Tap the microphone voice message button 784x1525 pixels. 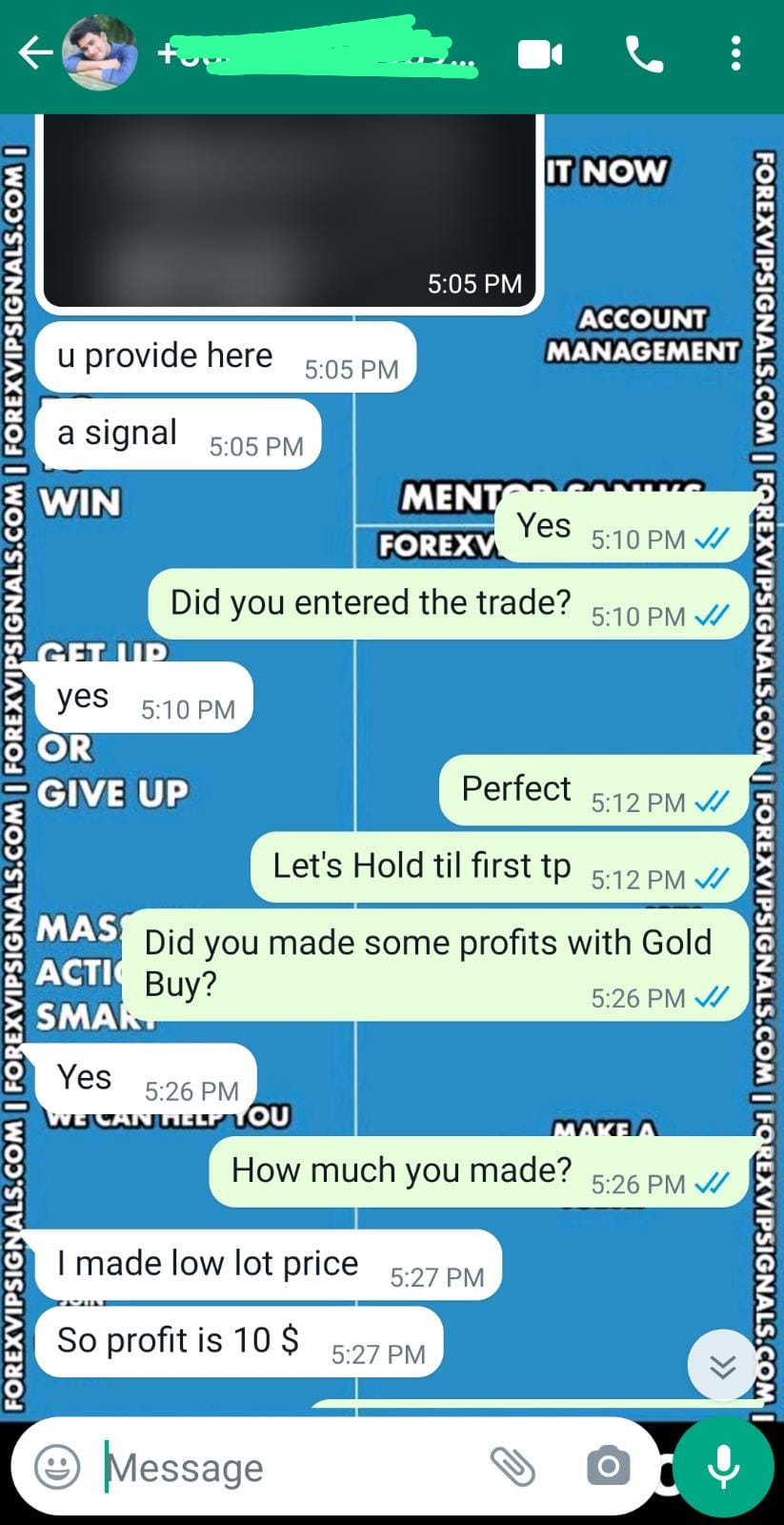pyautogui.click(x=724, y=1467)
